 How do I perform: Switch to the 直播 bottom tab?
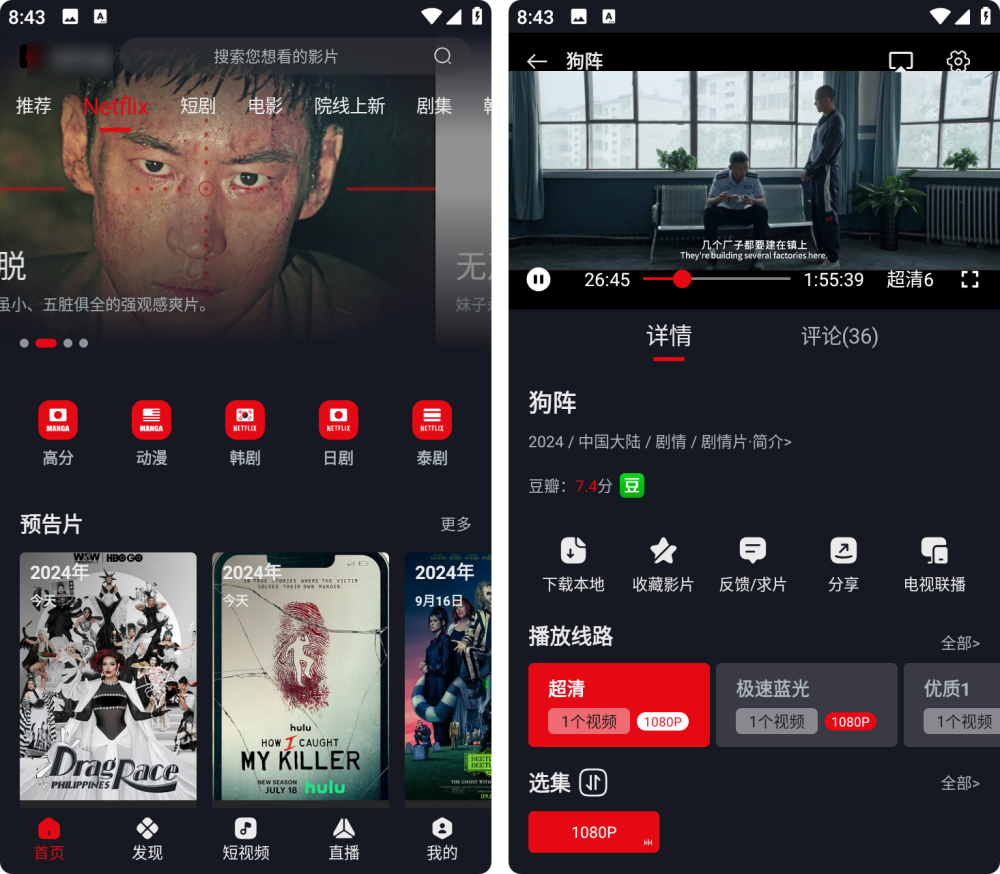coord(344,839)
